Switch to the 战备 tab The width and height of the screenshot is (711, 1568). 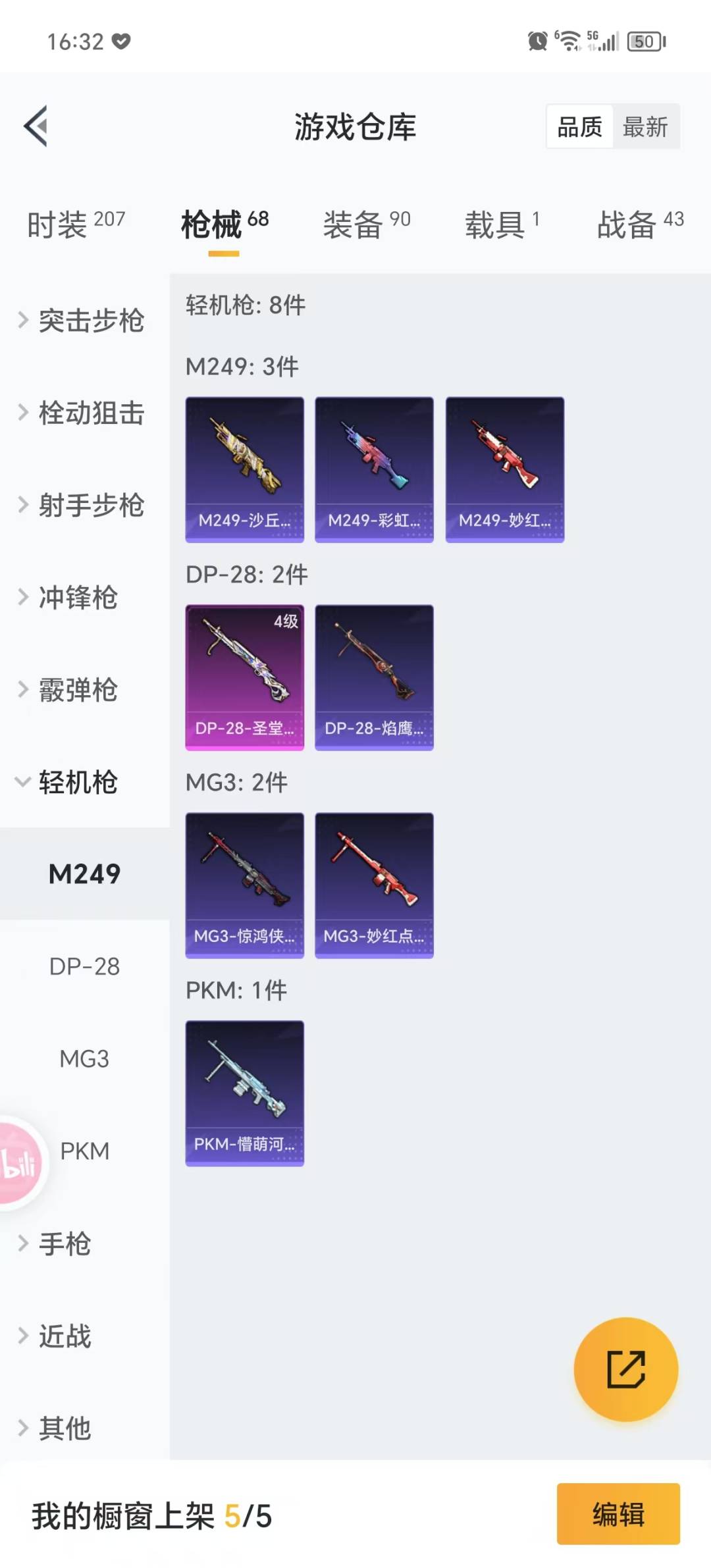point(639,224)
